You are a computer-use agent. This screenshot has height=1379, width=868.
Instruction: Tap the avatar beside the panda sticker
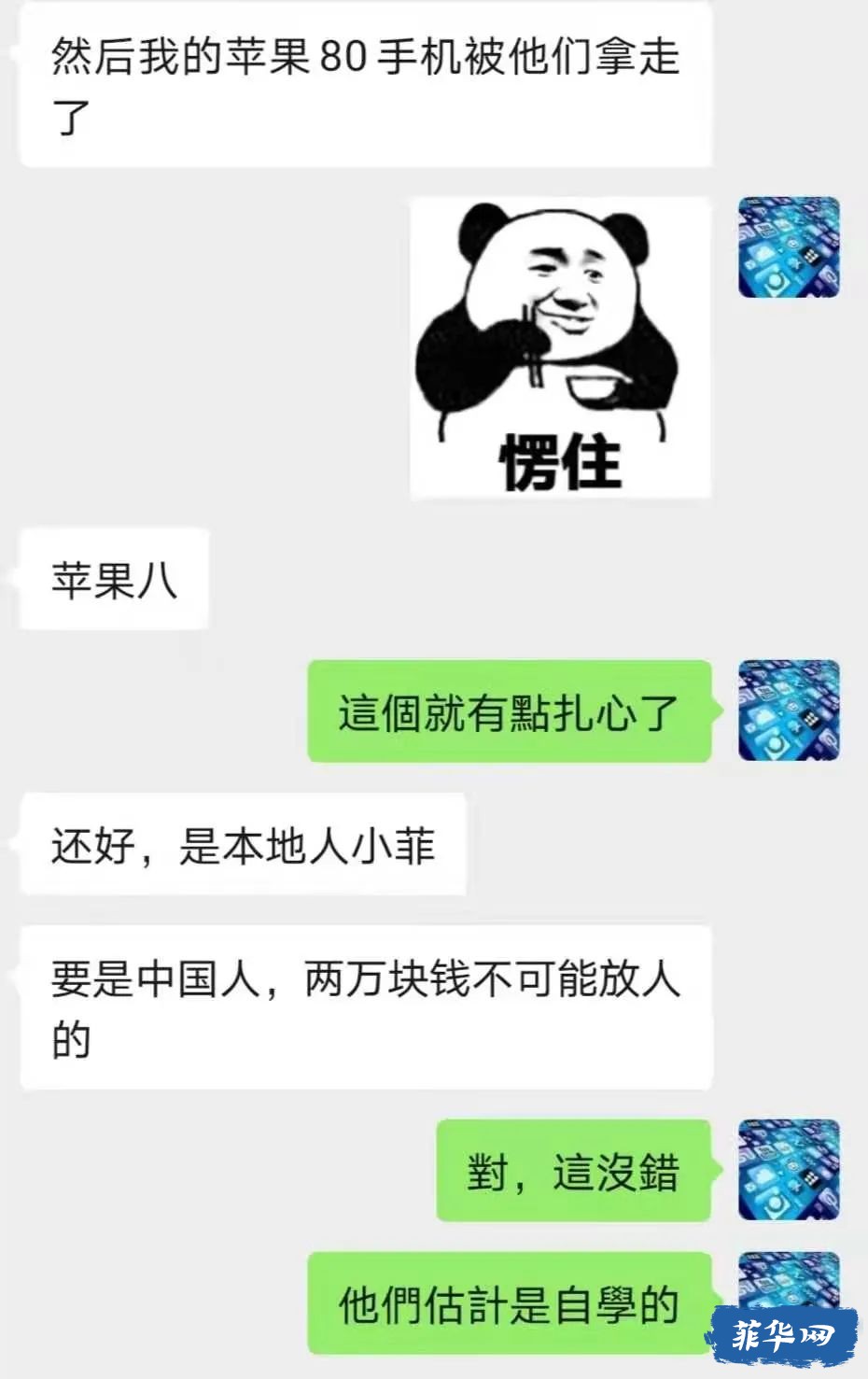[x=789, y=247]
